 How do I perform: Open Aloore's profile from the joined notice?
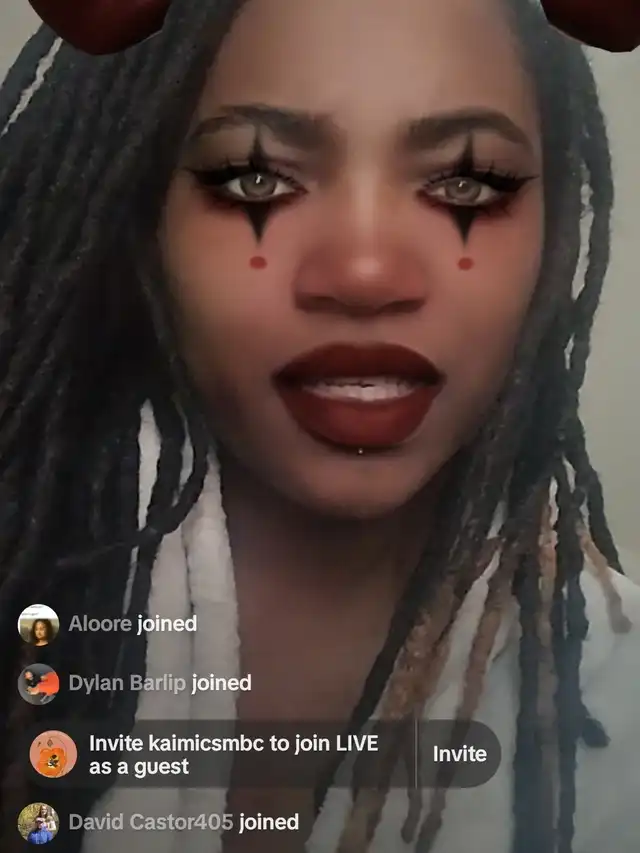tap(38, 625)
